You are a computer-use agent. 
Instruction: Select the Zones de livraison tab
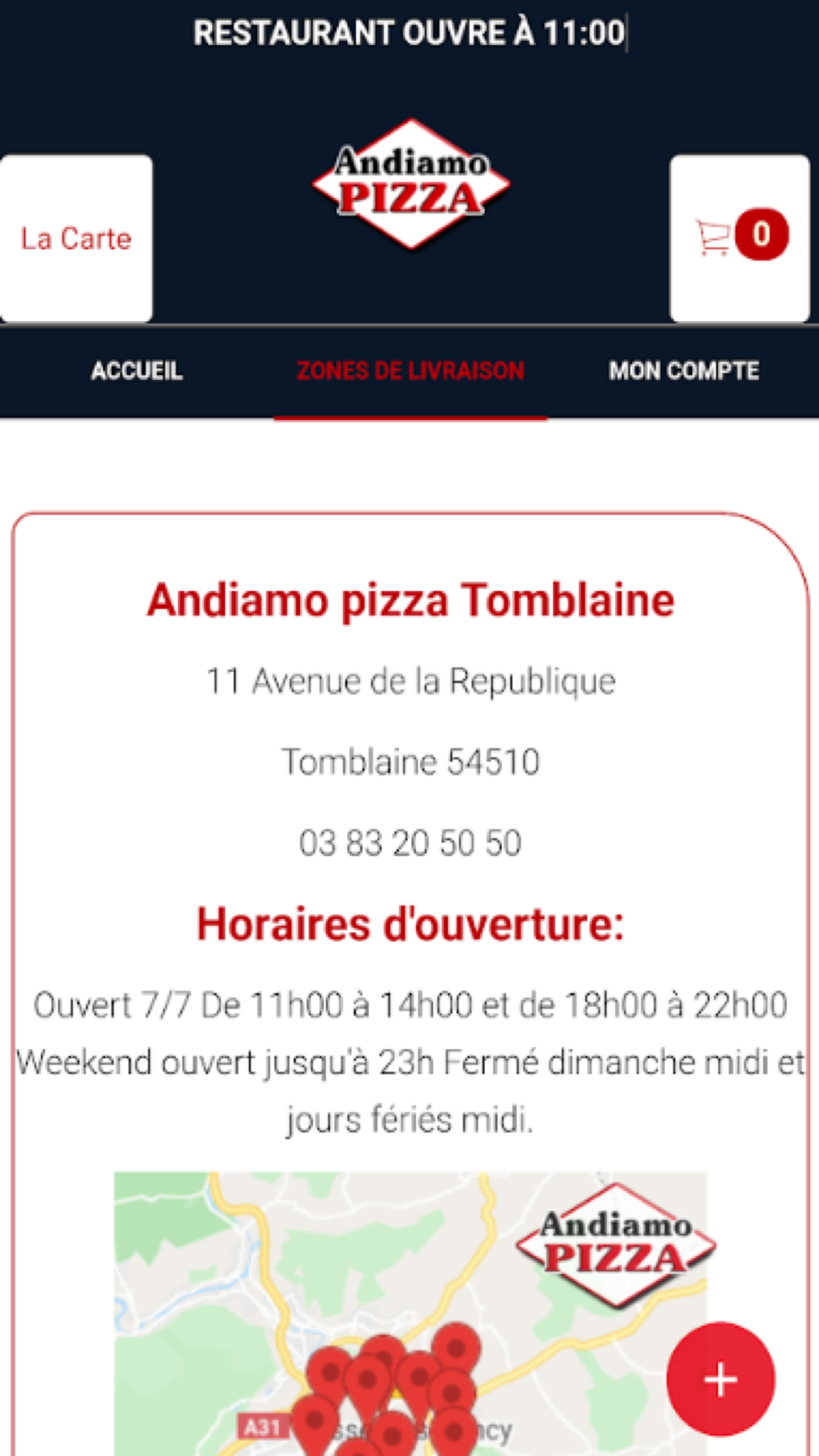point(410,371)
